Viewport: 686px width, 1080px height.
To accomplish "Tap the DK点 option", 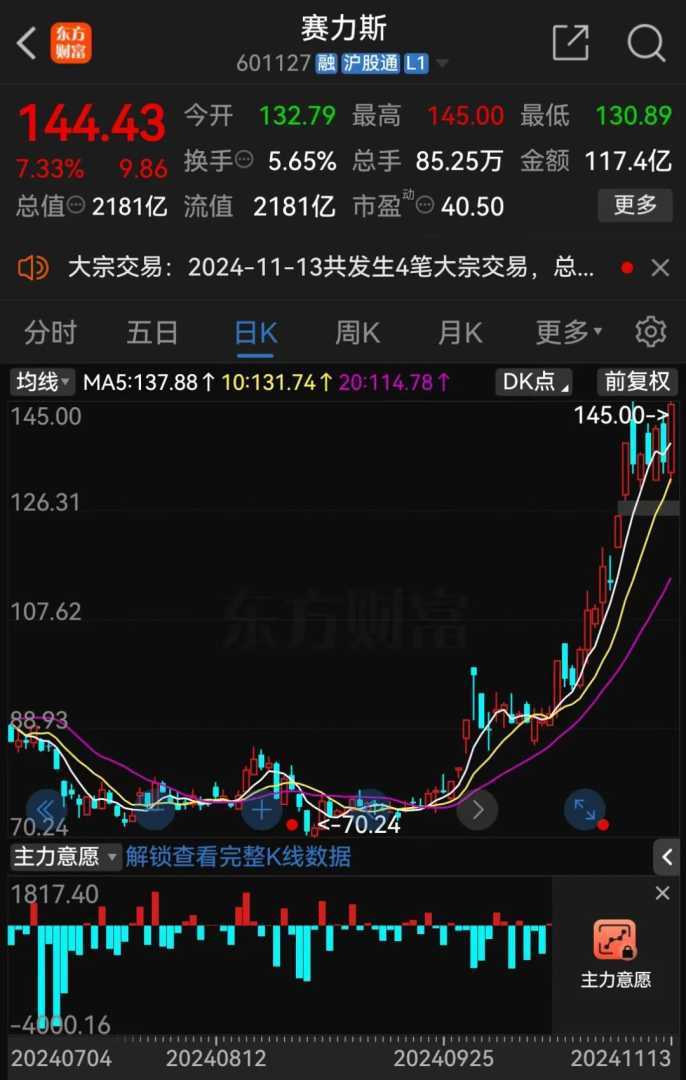I will (534, 382).
